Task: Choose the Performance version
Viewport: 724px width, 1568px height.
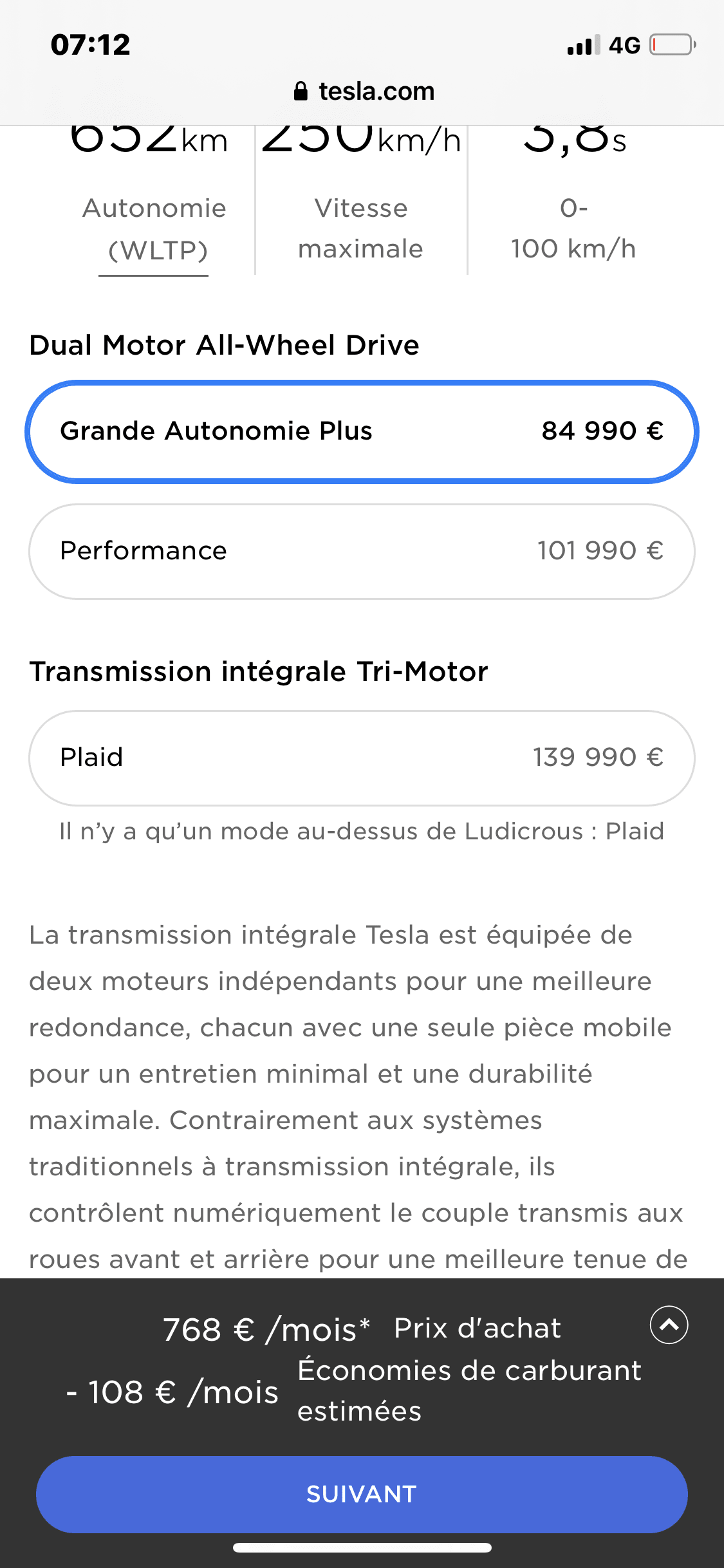Action: (362, 551)
